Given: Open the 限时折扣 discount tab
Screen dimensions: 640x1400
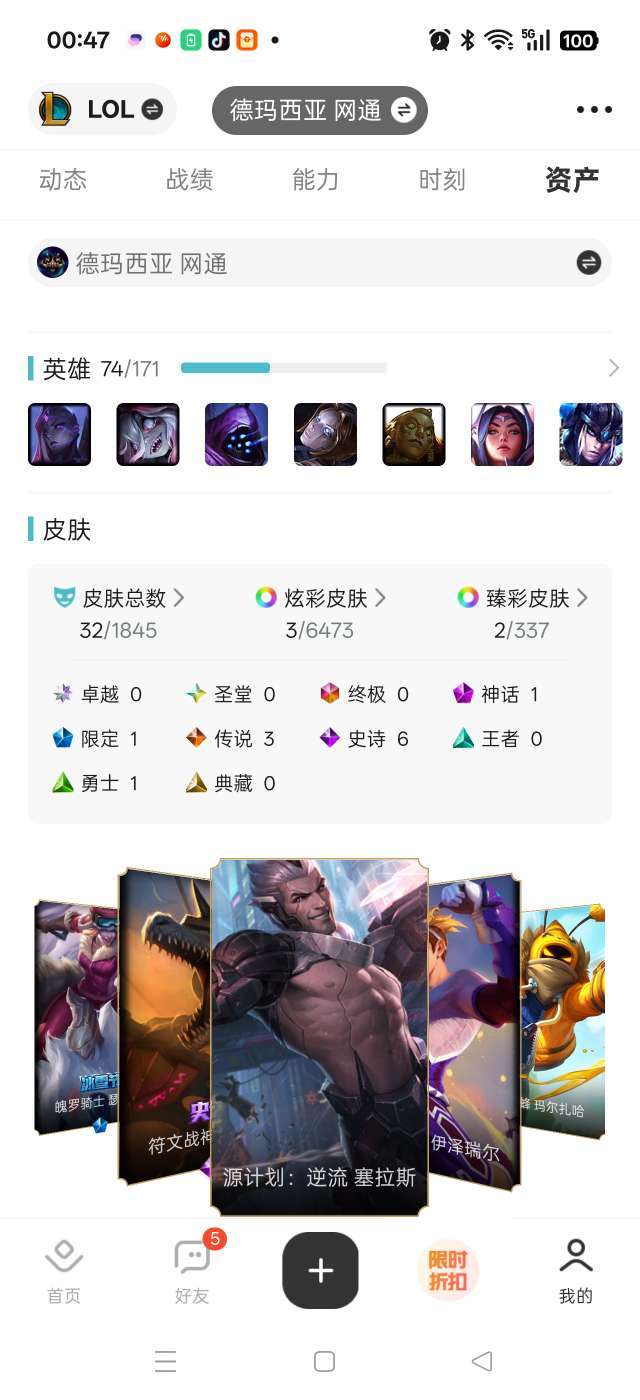Looking at the screenshot, I should coord(448,1270).
